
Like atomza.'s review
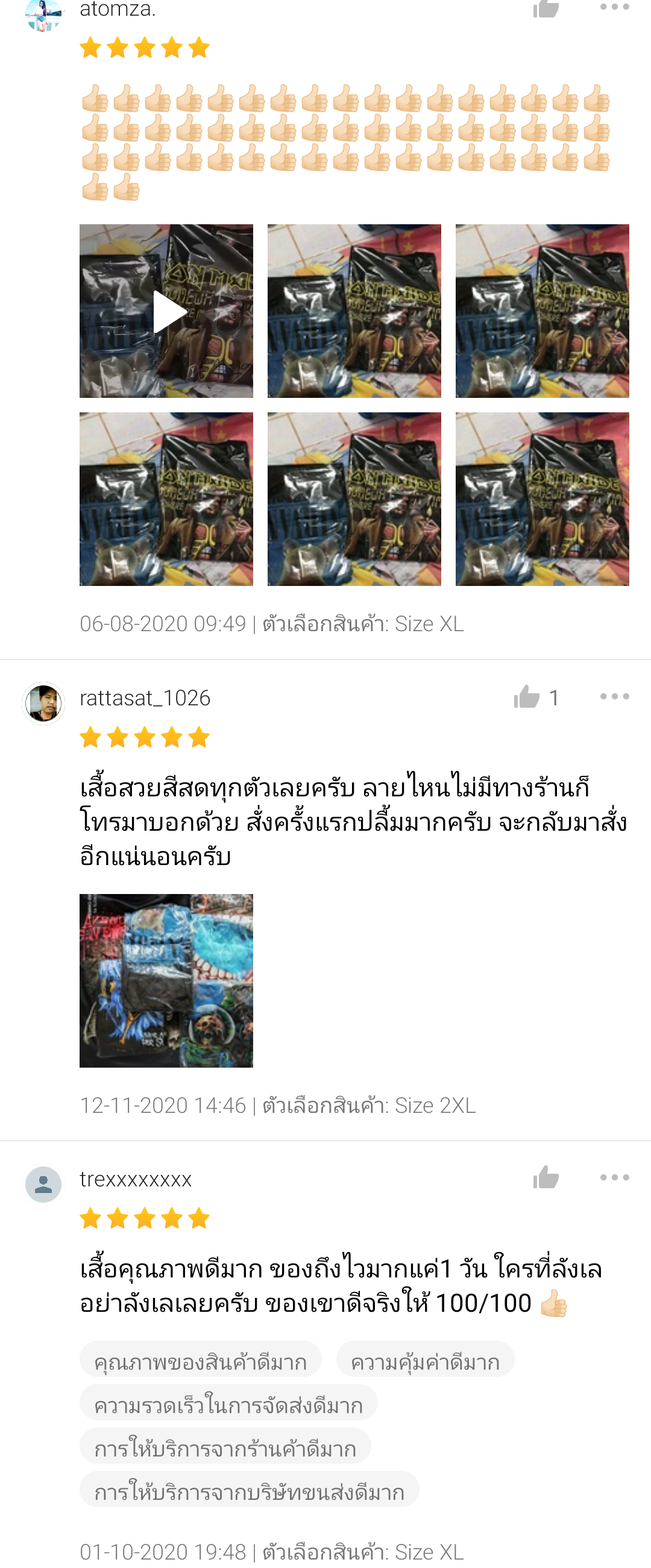tap(545, 8)
